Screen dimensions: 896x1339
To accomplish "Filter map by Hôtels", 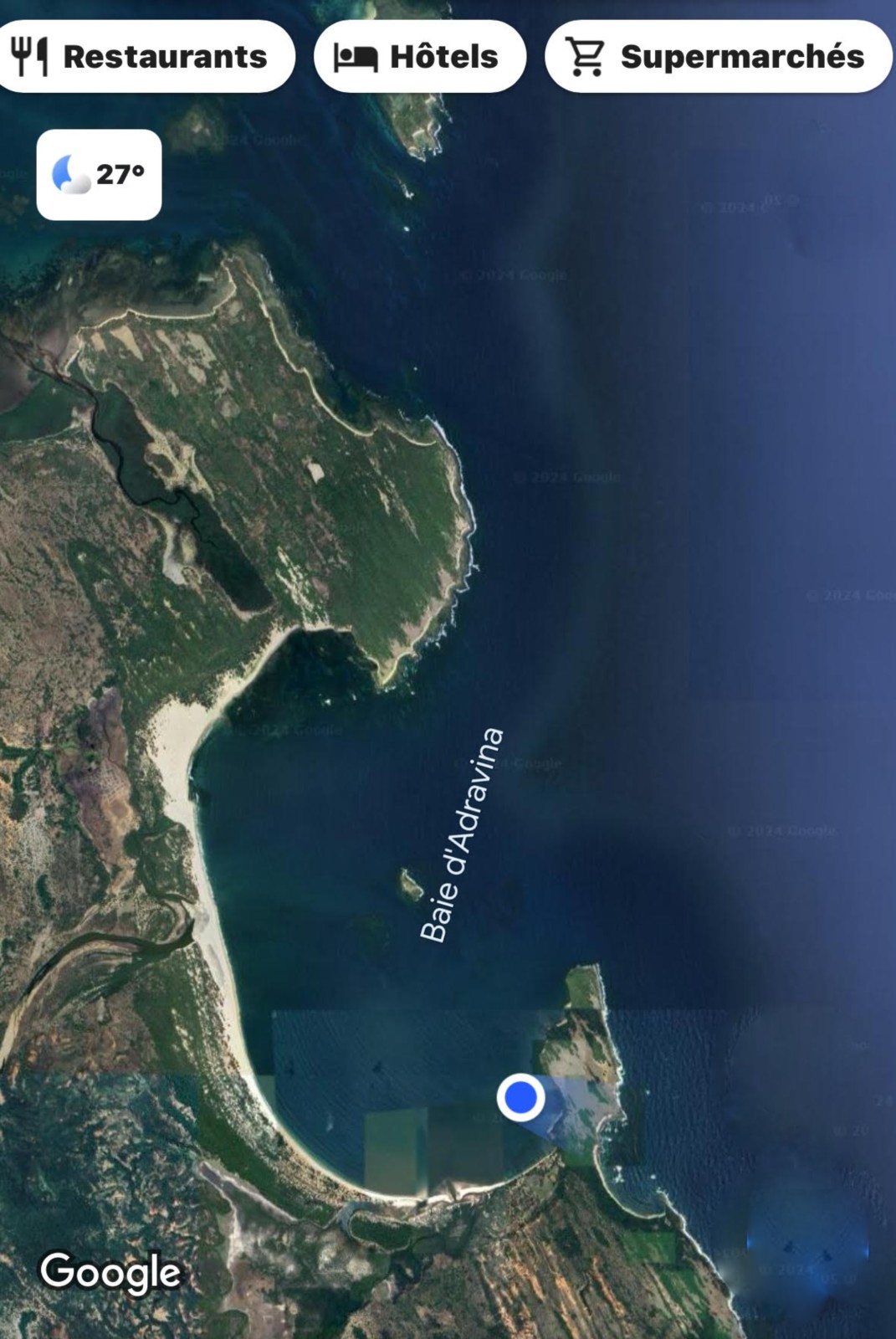I will pyautogui.click(x=419, y=57).
